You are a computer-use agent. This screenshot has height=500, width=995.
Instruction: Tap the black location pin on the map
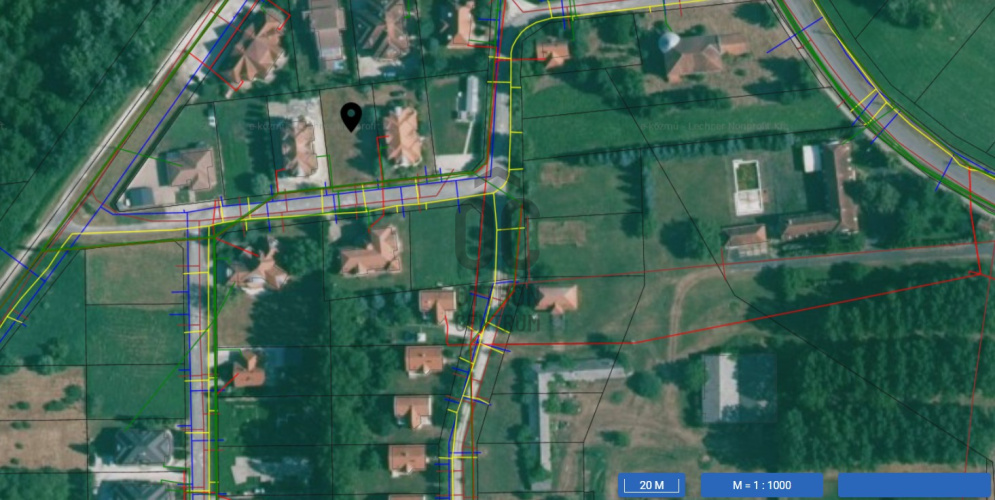(351, 117)
